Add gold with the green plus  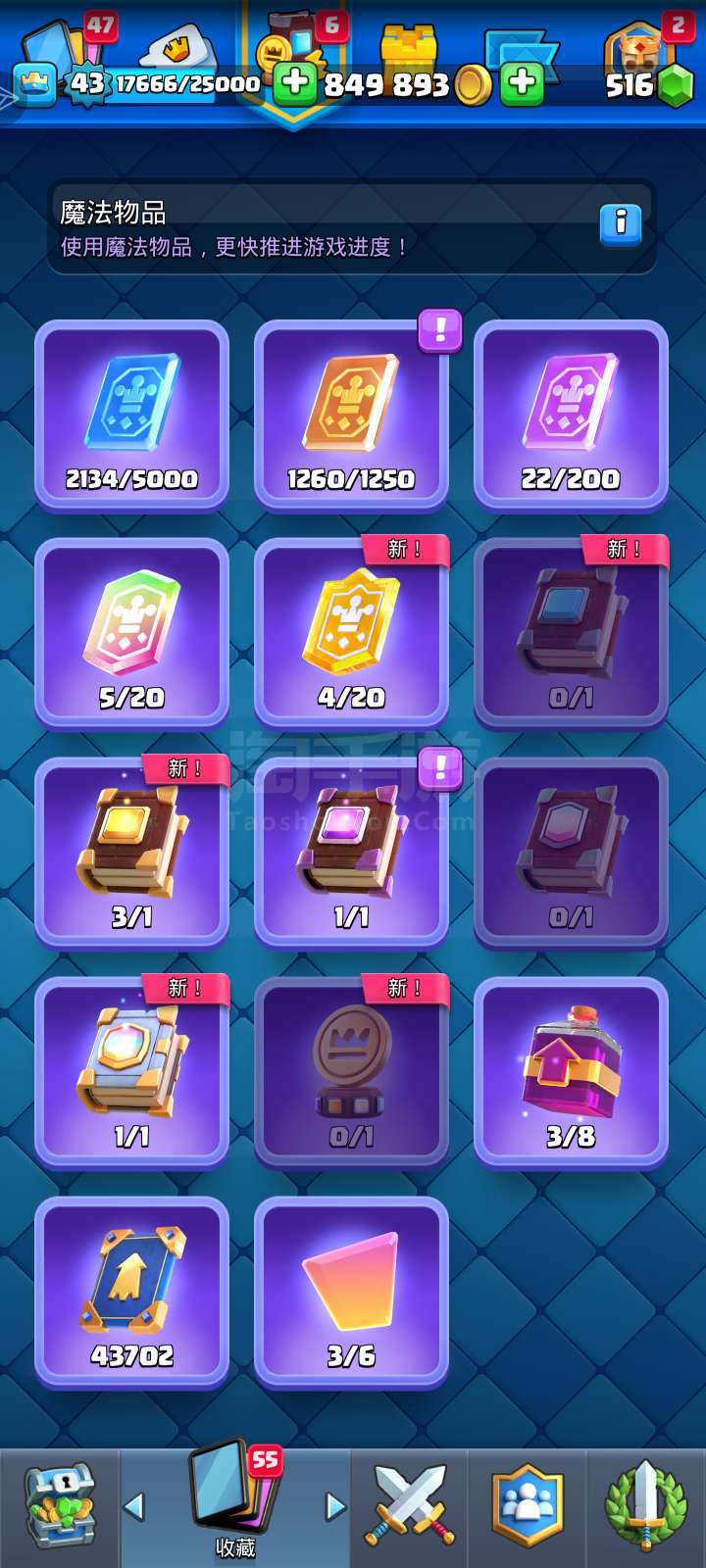point(523,83)
